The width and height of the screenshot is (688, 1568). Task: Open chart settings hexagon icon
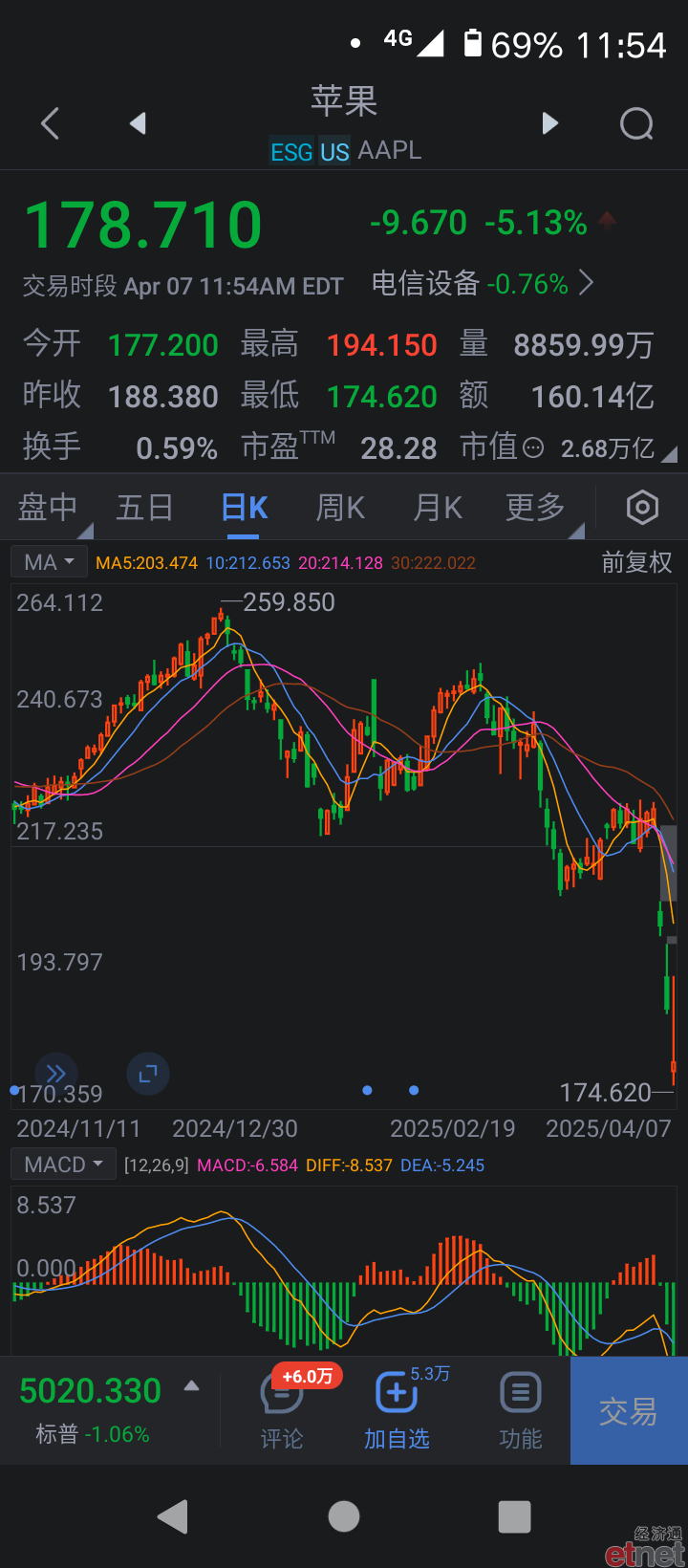642,508
